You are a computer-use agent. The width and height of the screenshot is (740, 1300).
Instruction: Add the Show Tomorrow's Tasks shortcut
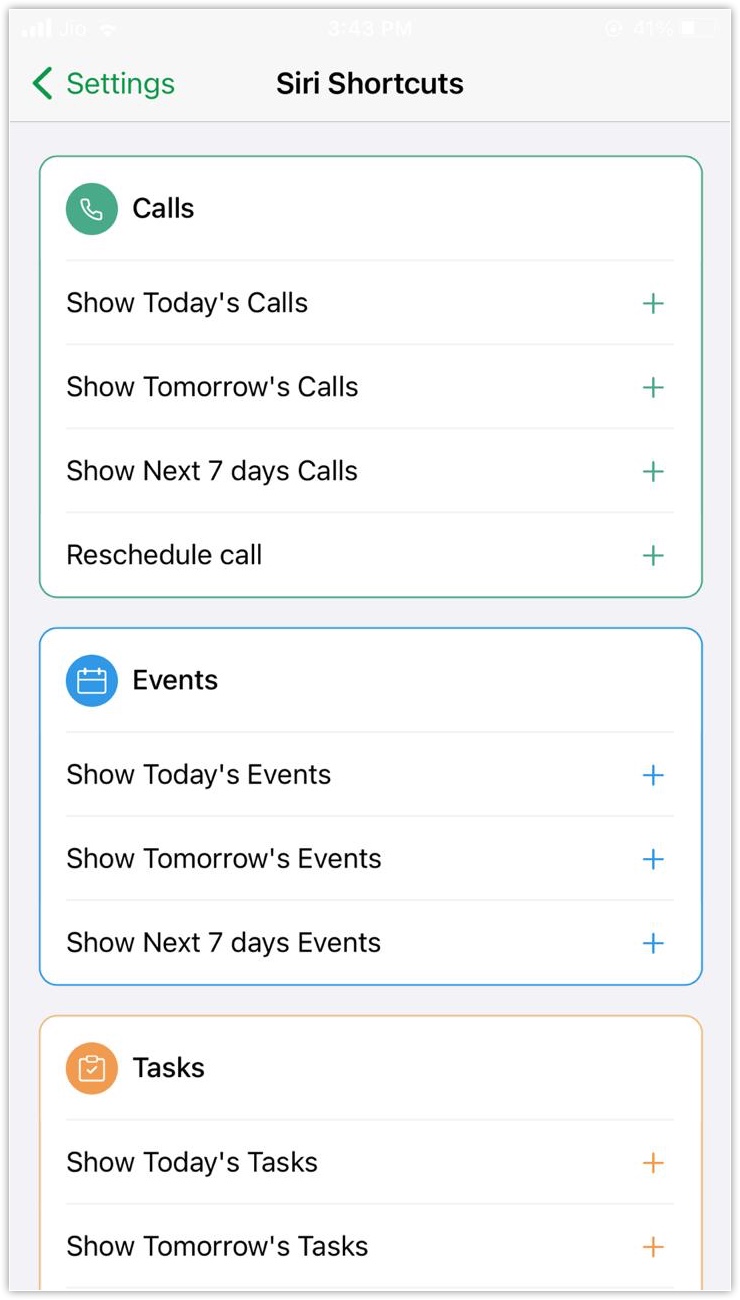point(653,1247)
